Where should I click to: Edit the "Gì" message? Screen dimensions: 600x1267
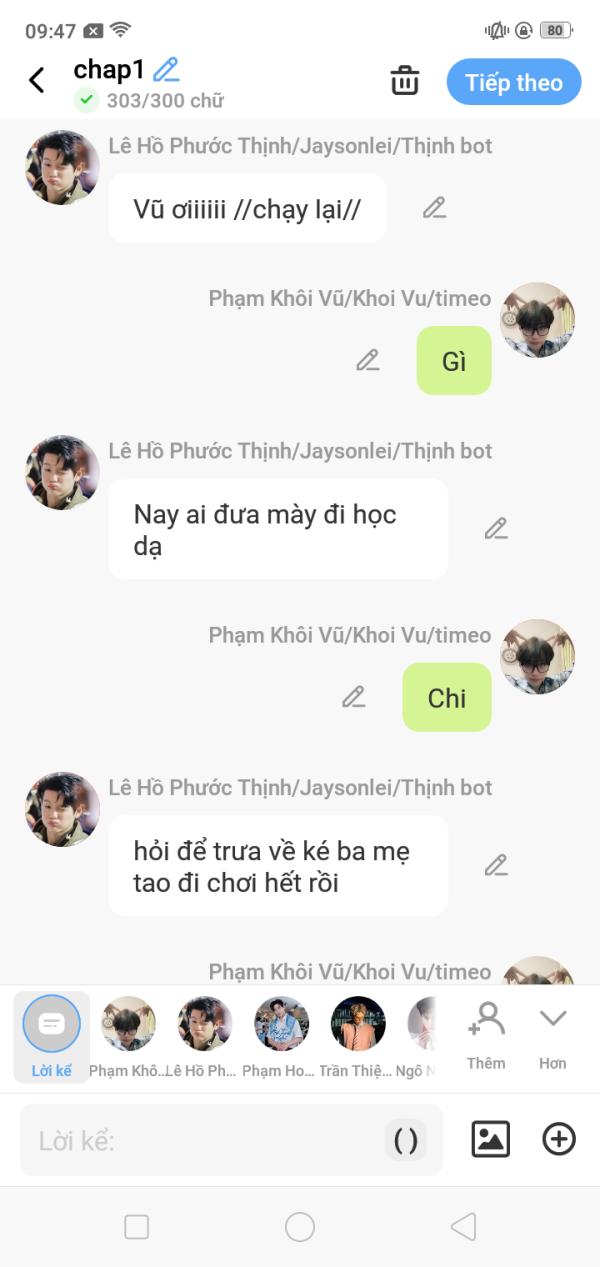point(368,360)
